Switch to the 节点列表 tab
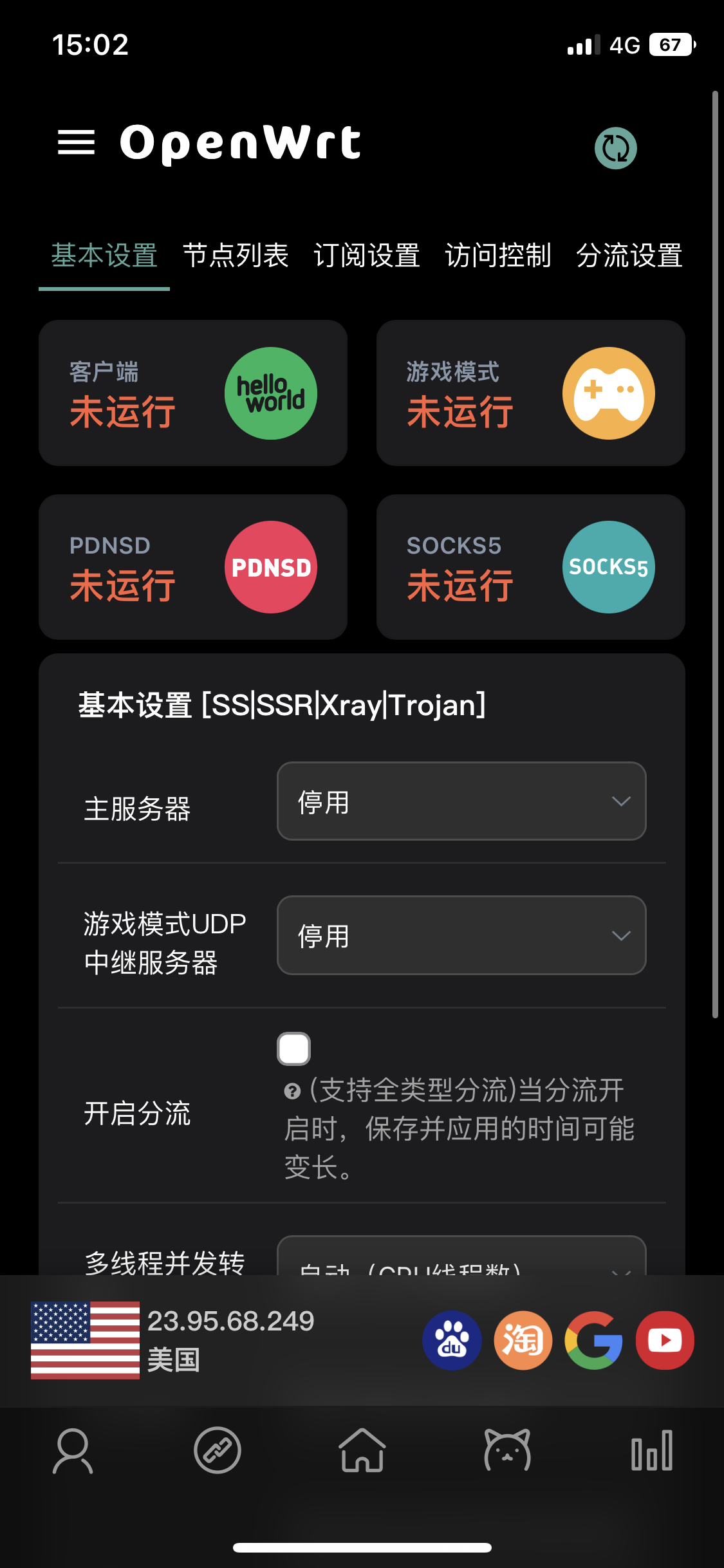 (236, 256)
